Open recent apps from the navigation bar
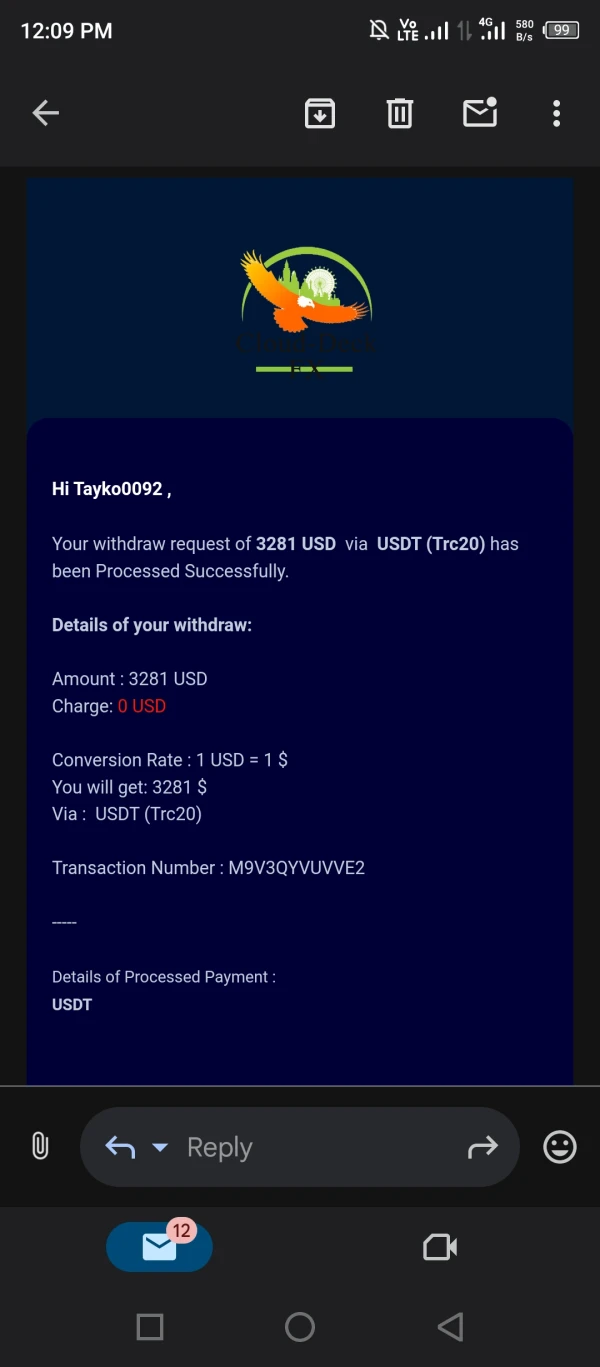Screen dimensions: 600x1367 coord(150,1327)
